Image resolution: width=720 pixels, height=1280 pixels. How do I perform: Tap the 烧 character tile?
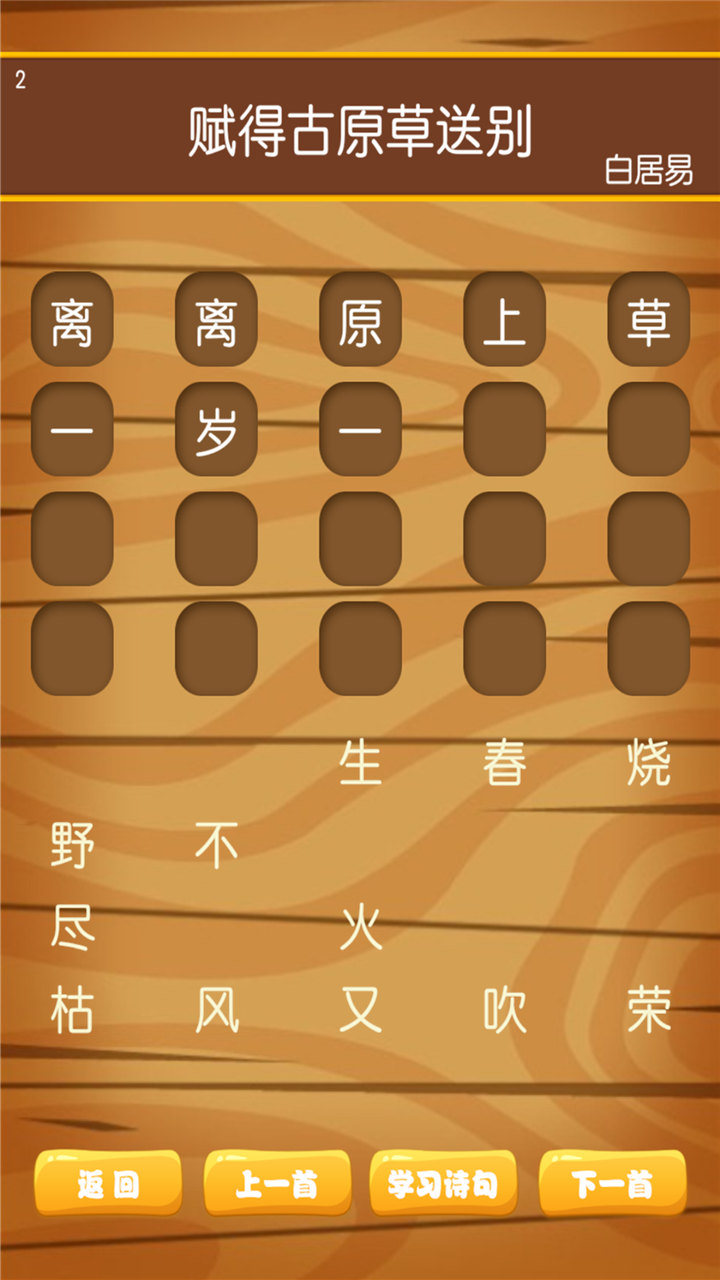click(648, 763)
